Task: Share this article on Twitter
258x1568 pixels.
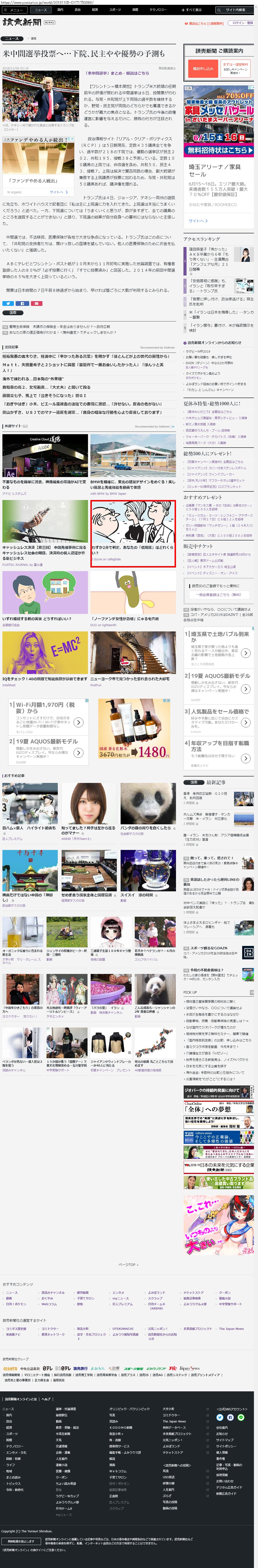Action: pyautogui.click(x=8, y=303)
